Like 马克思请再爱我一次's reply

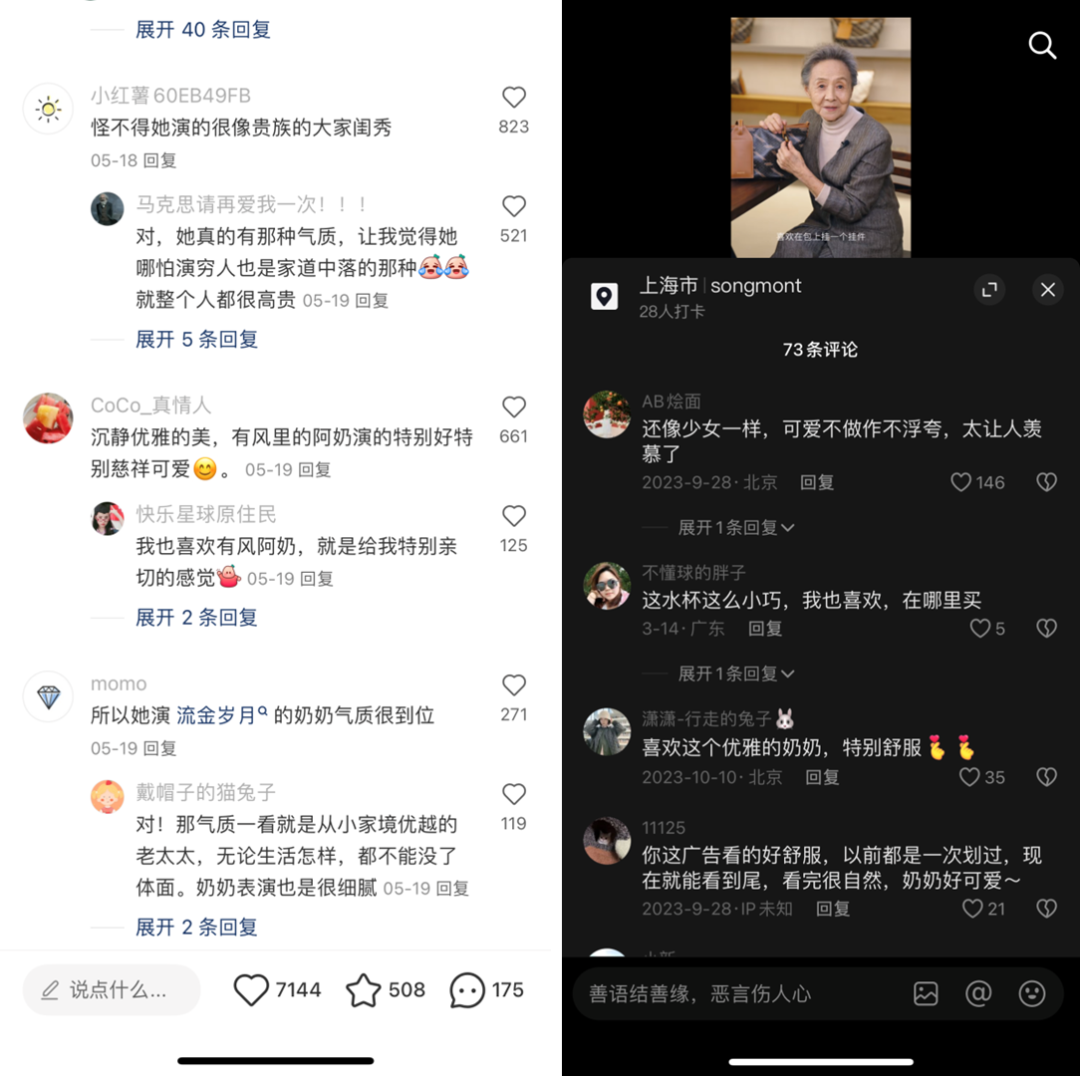click(513, 206)
